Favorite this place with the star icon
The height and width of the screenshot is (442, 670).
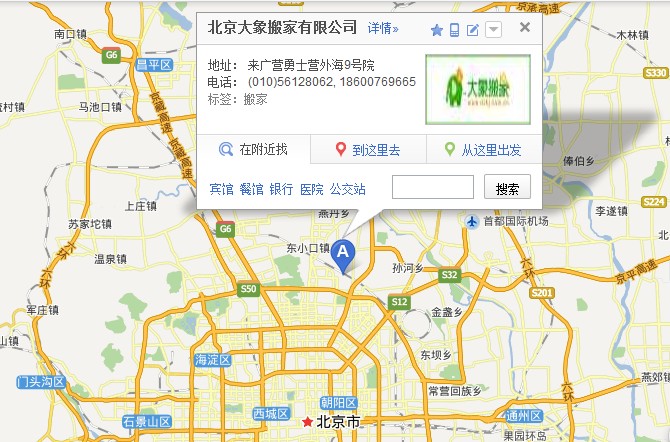tap(436, 30)
